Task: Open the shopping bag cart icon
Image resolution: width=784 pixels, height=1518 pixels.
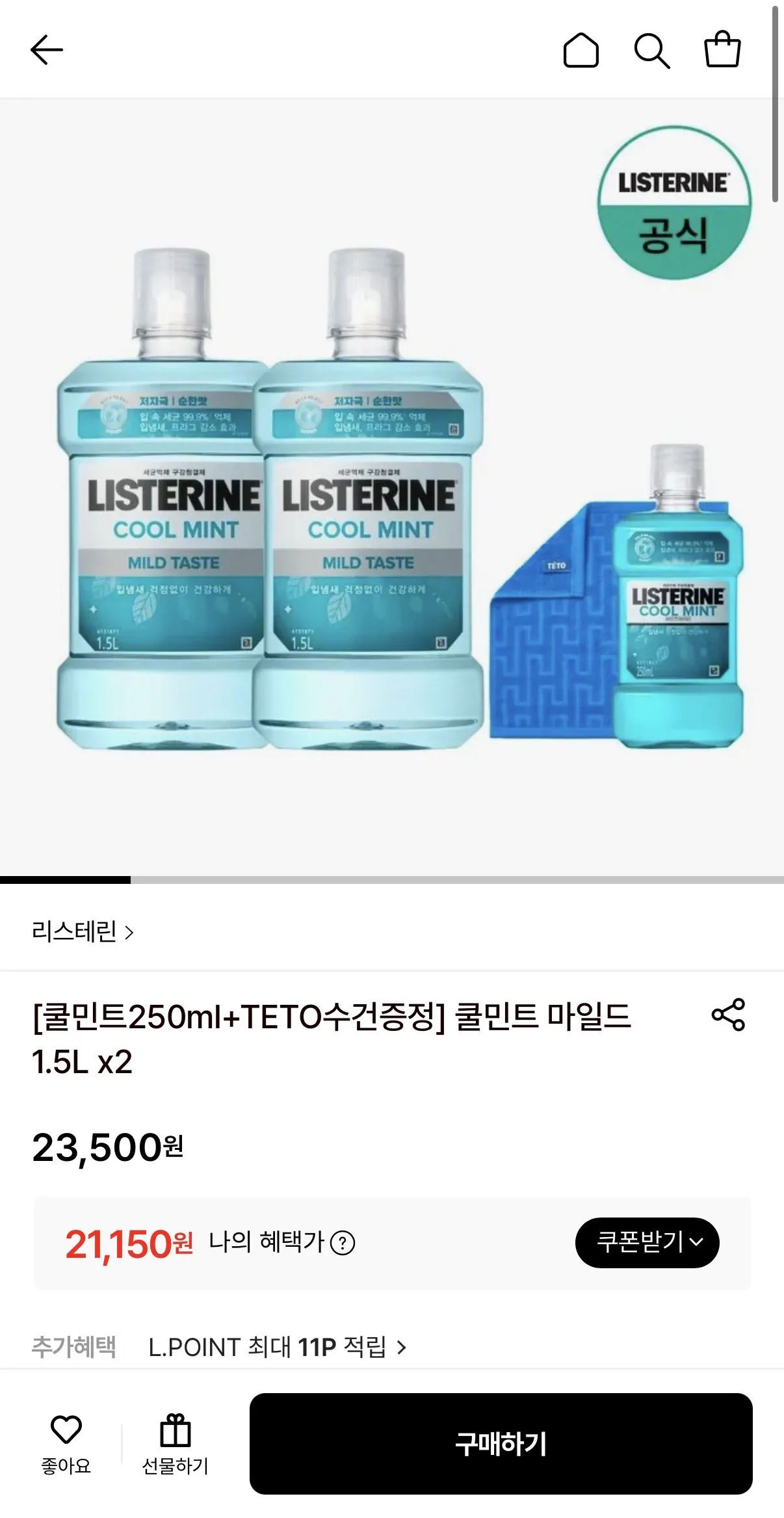Action: (724, 50)
